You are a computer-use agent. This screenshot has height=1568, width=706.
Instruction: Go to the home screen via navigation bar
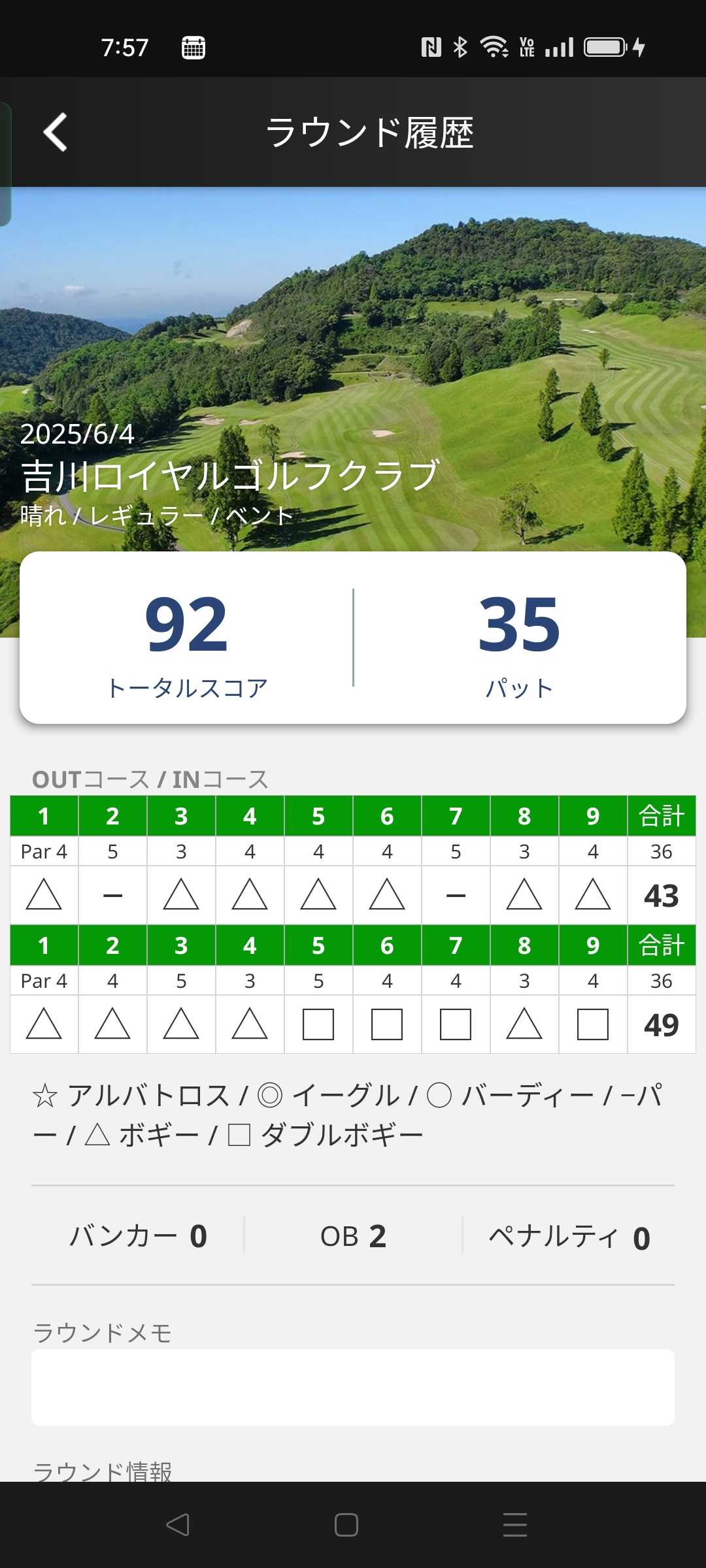click(346, 1525)
